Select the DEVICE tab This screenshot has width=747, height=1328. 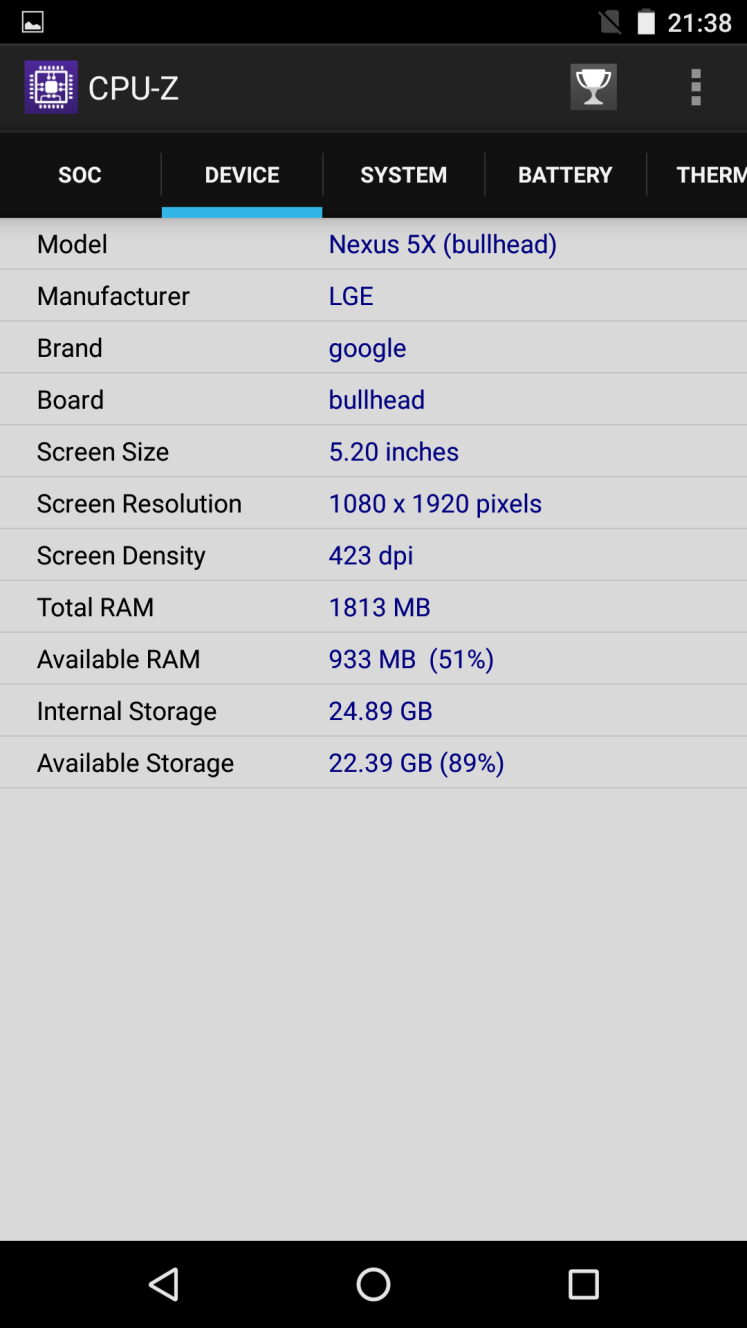click(x=242, y=175)
